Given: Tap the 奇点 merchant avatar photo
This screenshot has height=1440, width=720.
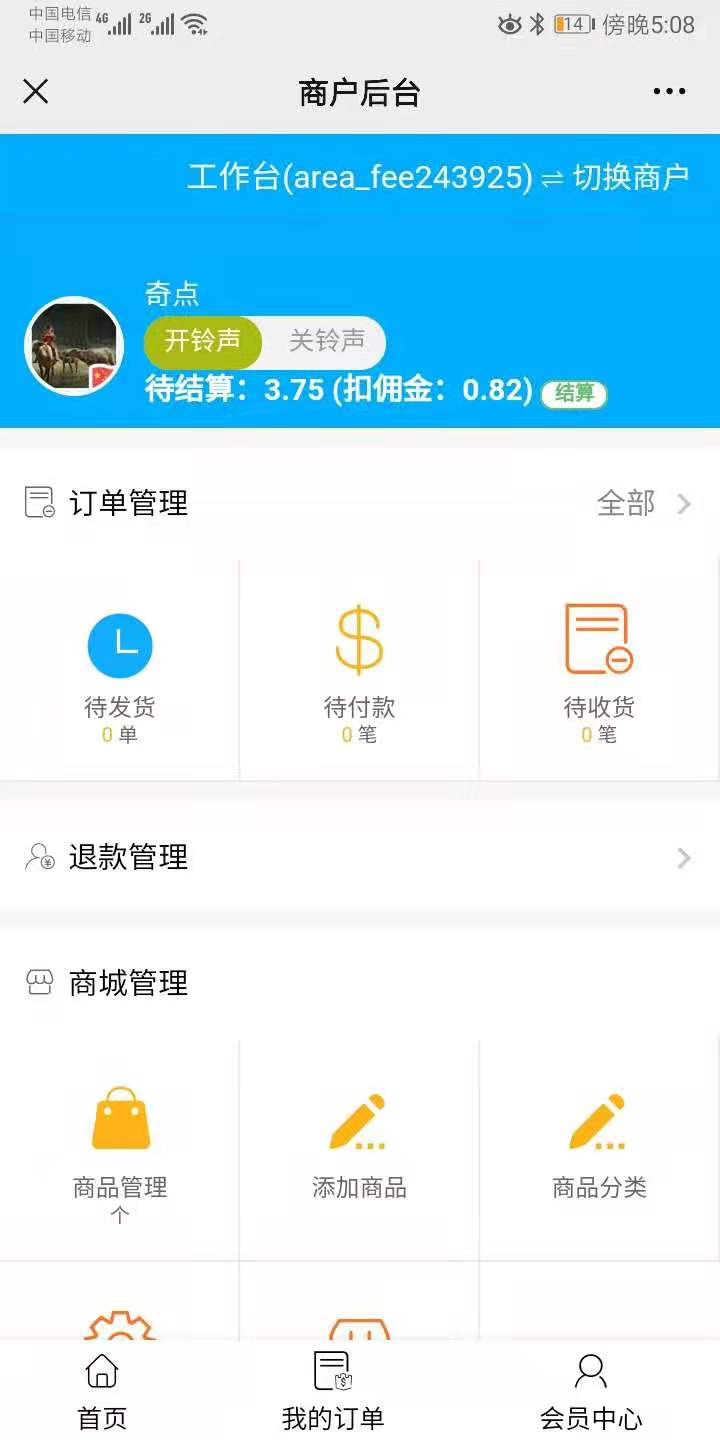Looking at the screenshot, I should (x=72, y=344).
